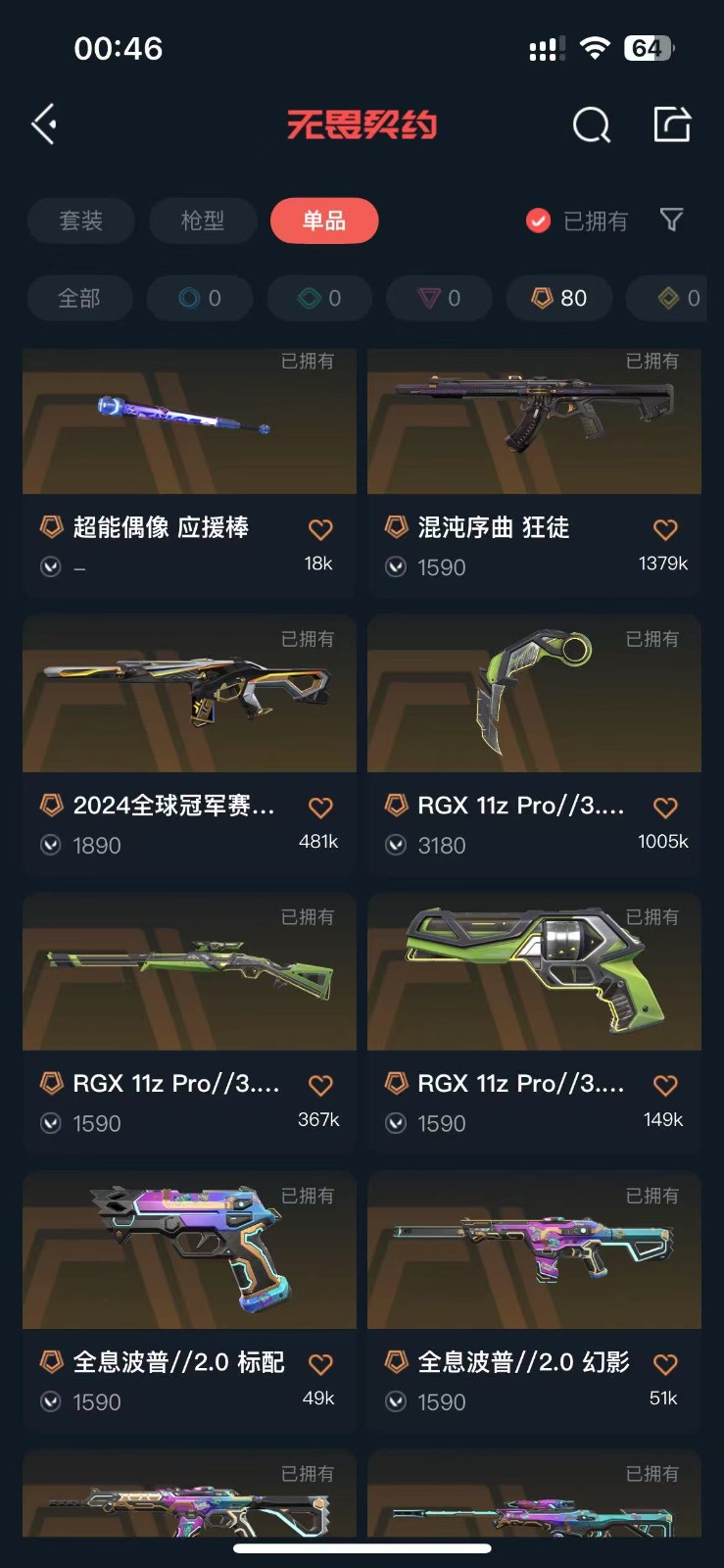Switch to the 枪型 tab
Image resolution: width=724 pixels, height=1568 pixels.
pos(203,220)
